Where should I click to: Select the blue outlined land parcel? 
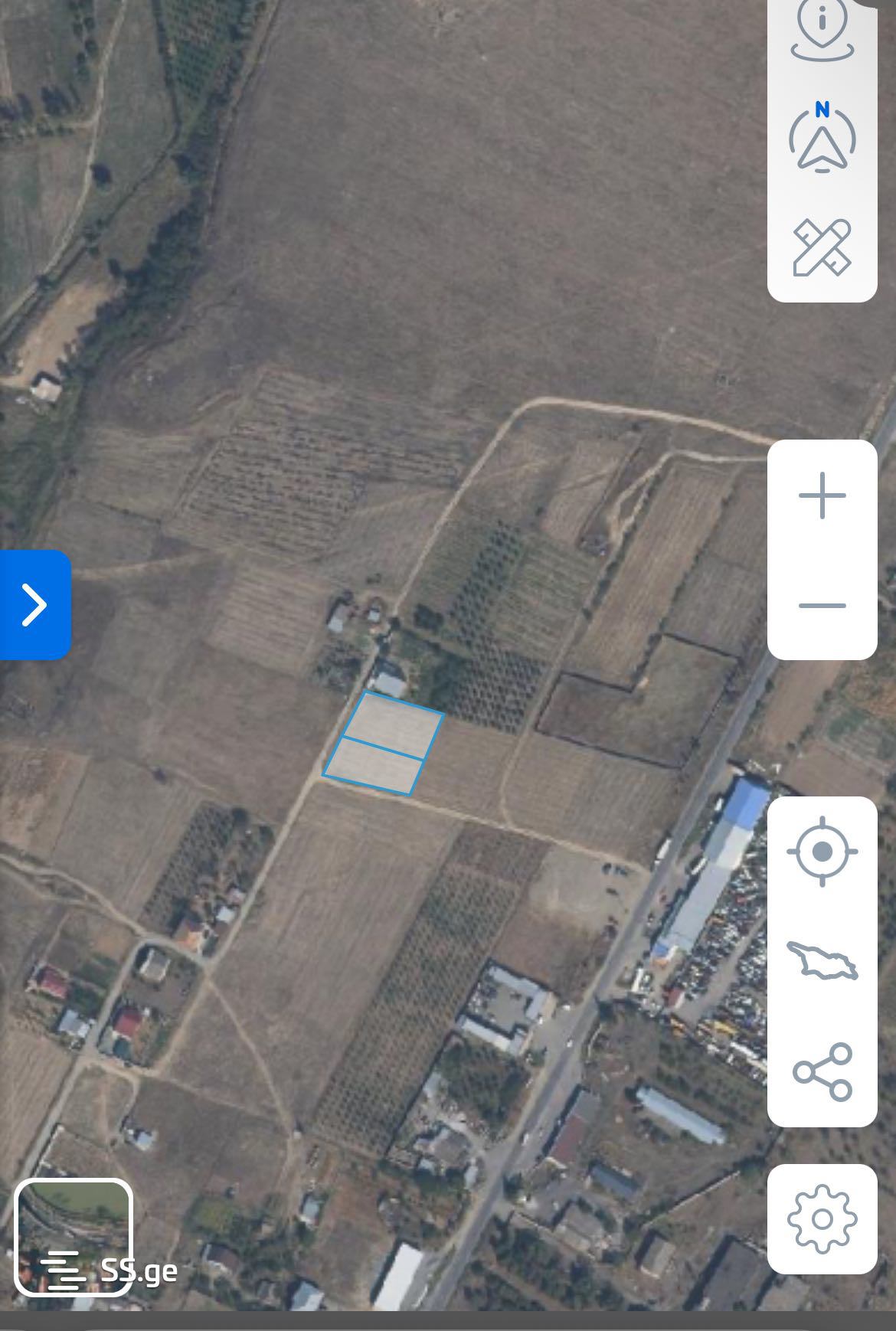click(384, 743)
